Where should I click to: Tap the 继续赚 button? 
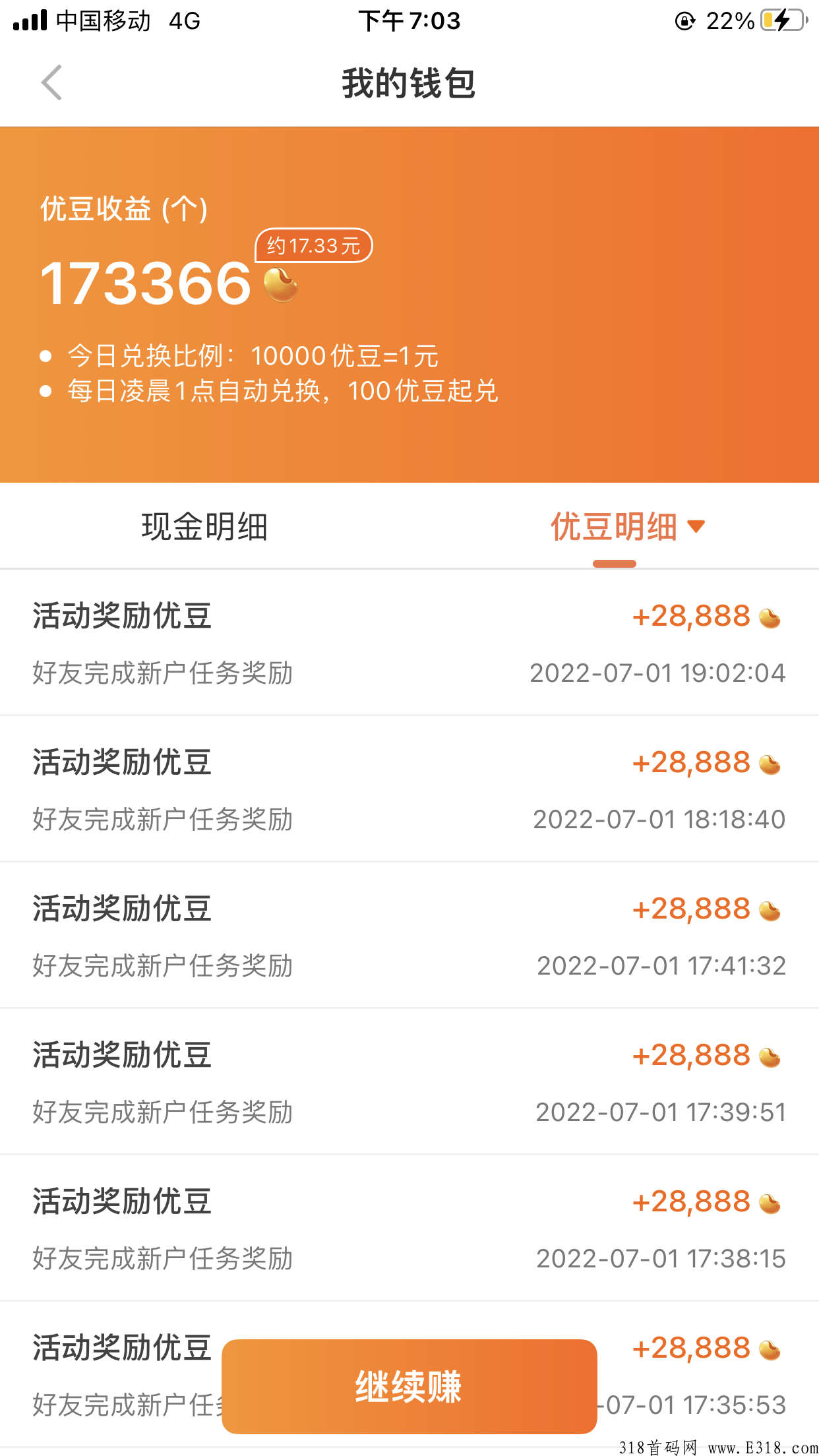[x=409, y=1386]
